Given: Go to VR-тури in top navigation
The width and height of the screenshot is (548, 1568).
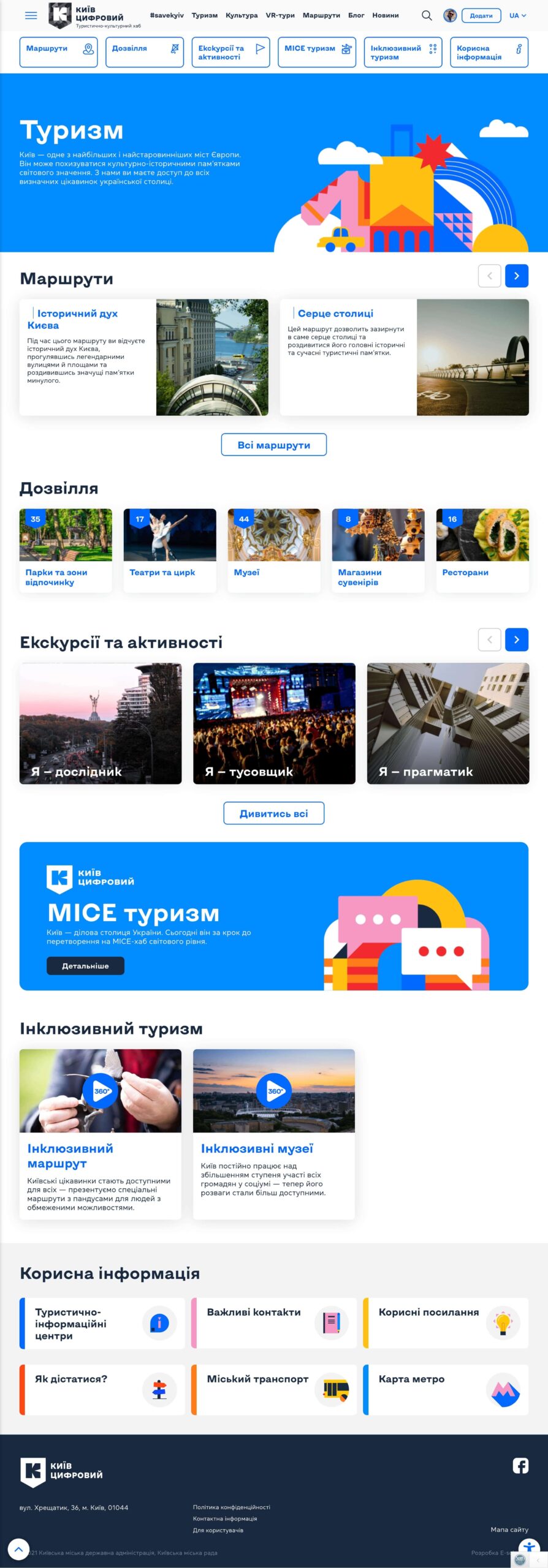Looking at the screenshot, I should 280,16.
